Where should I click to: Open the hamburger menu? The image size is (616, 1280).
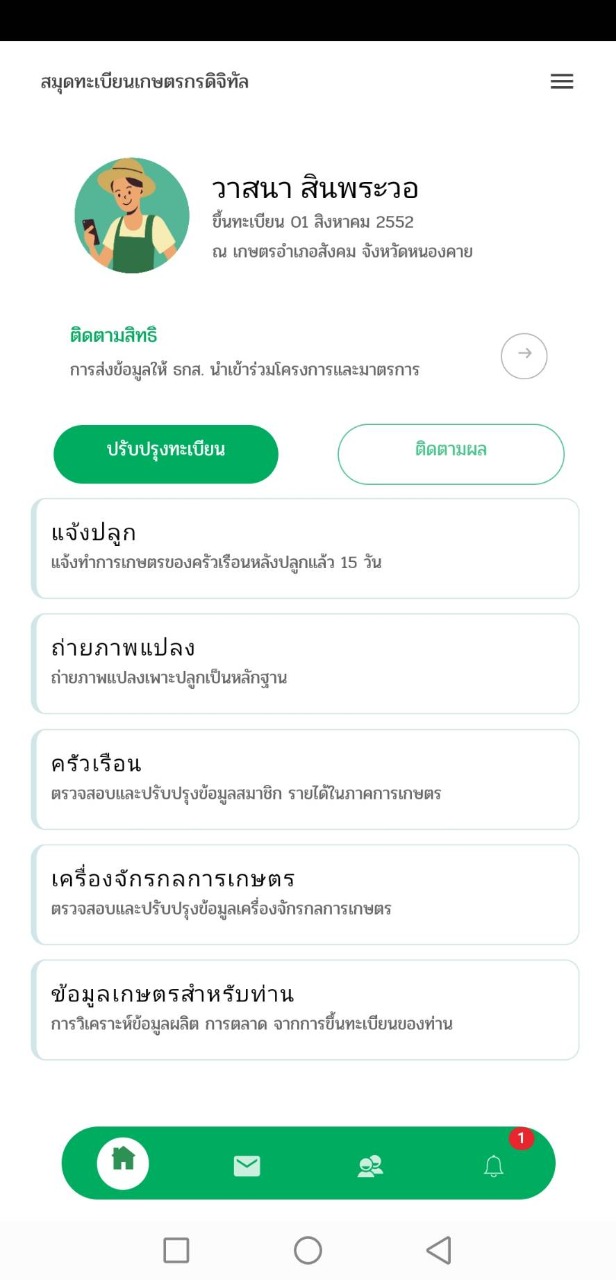(x=562, y=82)
